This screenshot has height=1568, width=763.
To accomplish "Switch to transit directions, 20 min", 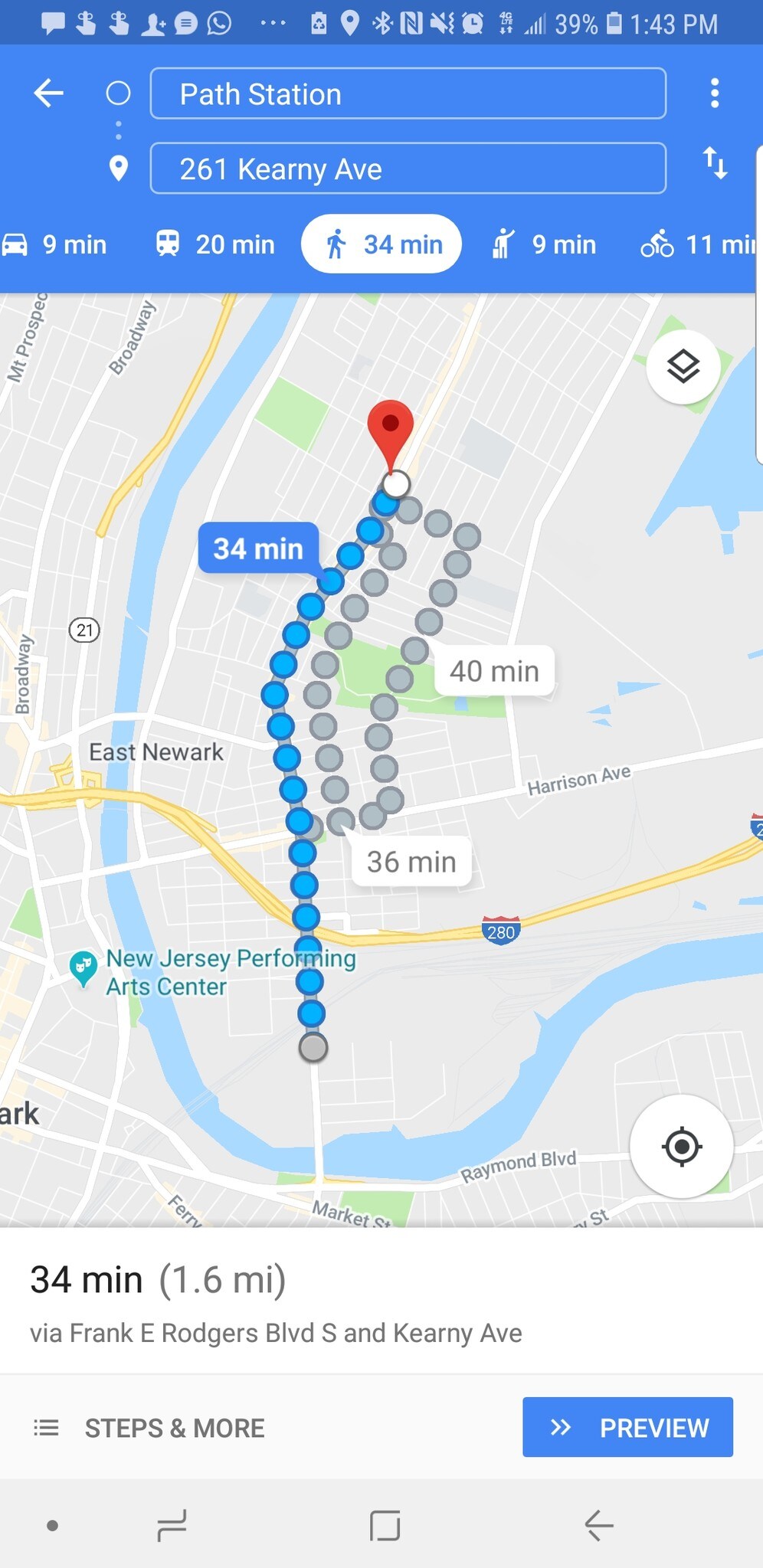I will [x=215, y=244].
